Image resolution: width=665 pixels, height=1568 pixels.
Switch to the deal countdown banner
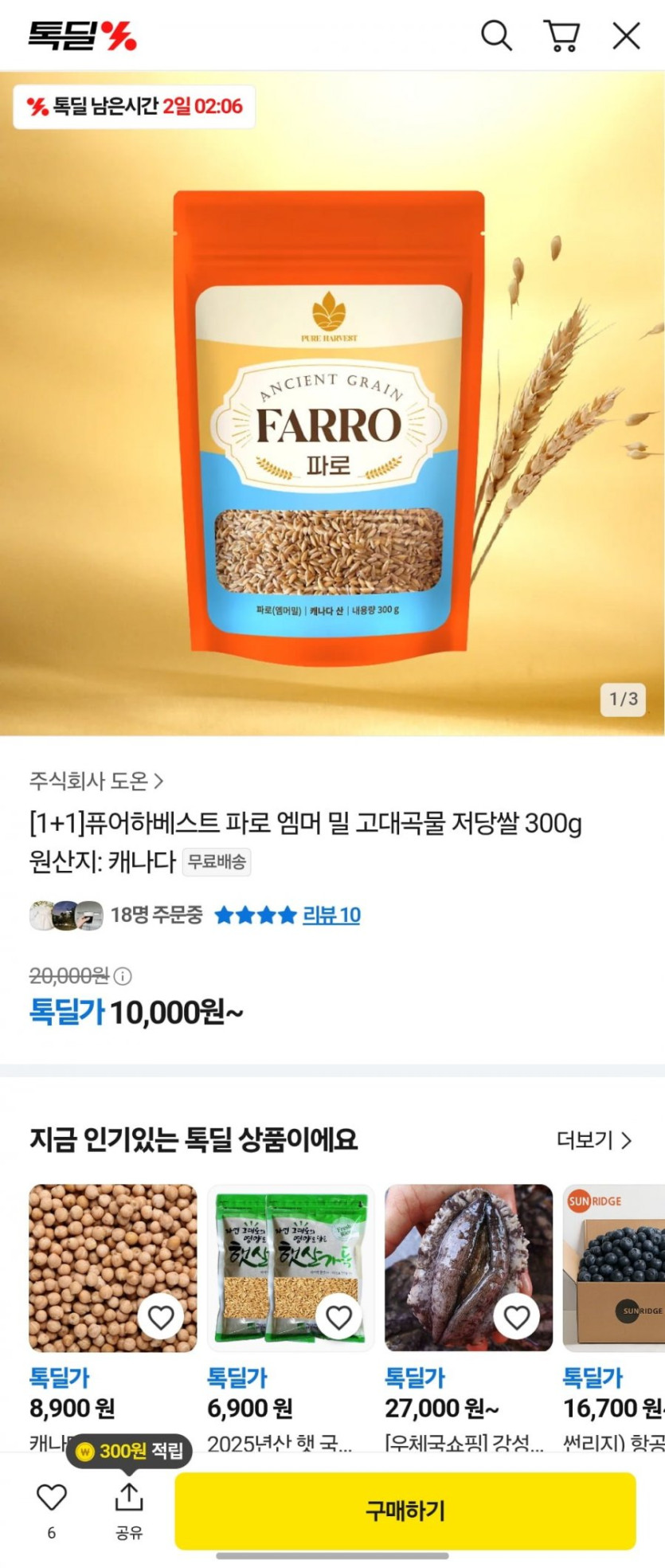tap(135, 108)
